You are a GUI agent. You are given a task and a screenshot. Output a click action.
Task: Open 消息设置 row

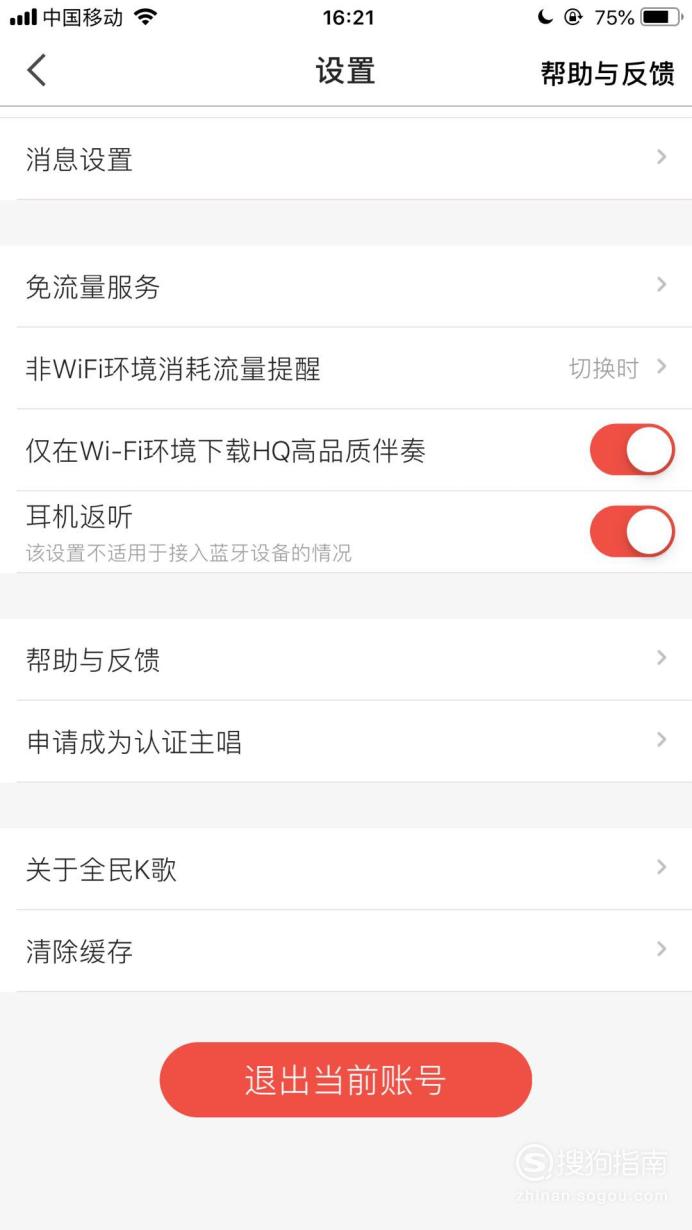point(346,159)
